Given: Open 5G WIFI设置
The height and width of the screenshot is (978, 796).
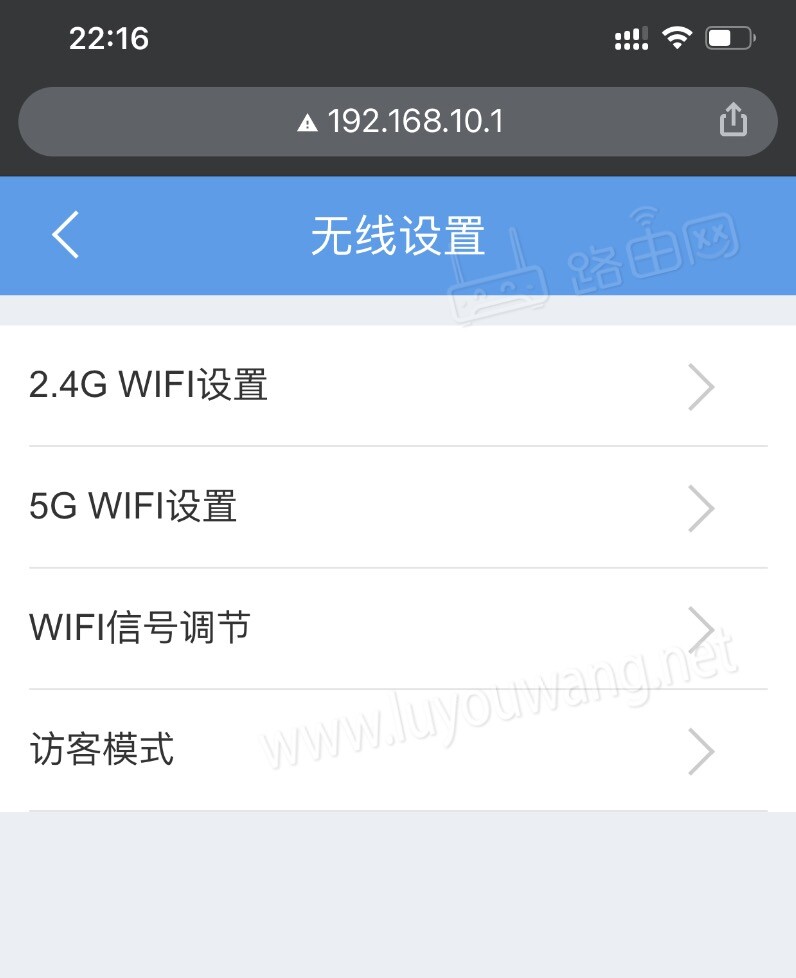Looking at the screenshot, I should tap(398, 507).
